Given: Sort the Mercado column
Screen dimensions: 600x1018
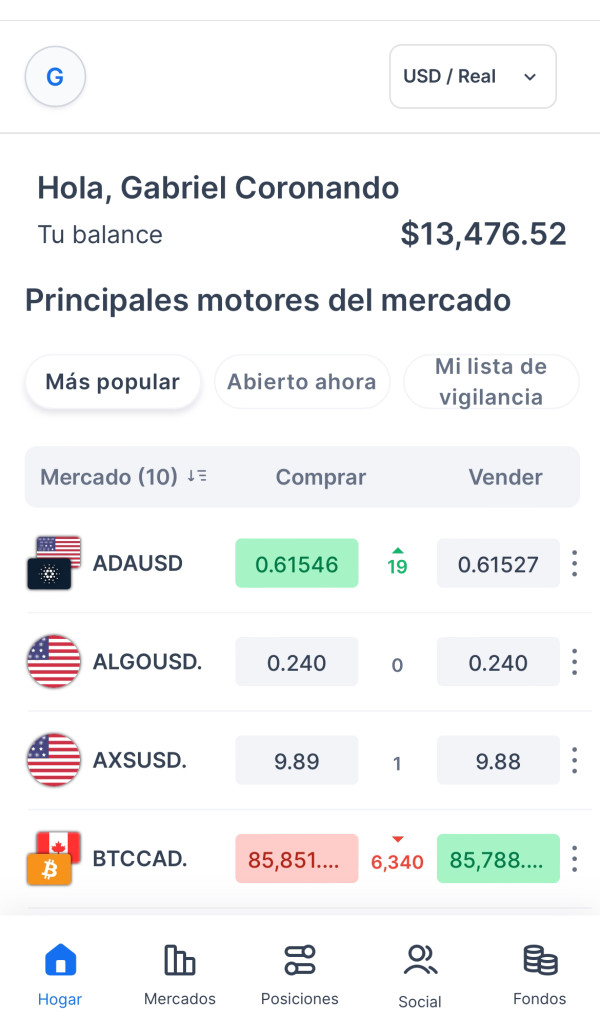Looking at the screenshot, I should pos(197,477).
